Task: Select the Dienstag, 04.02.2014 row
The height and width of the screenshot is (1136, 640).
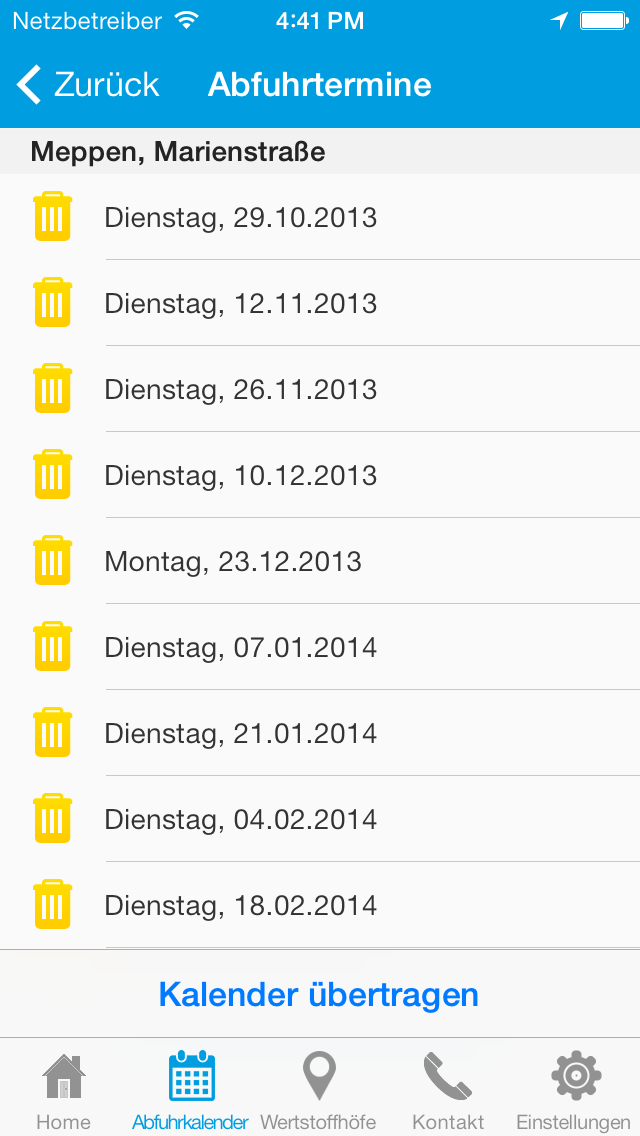Action: (x=320, y=819)
